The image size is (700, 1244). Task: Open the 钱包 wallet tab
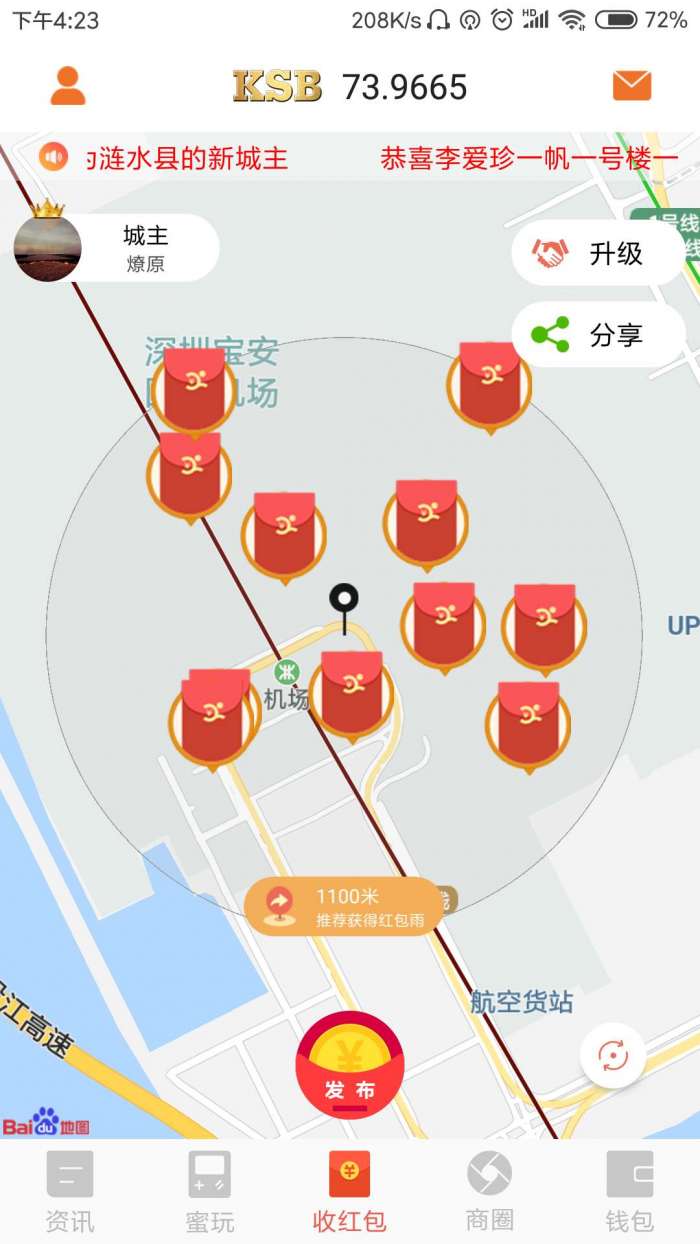click(630, 1190)
